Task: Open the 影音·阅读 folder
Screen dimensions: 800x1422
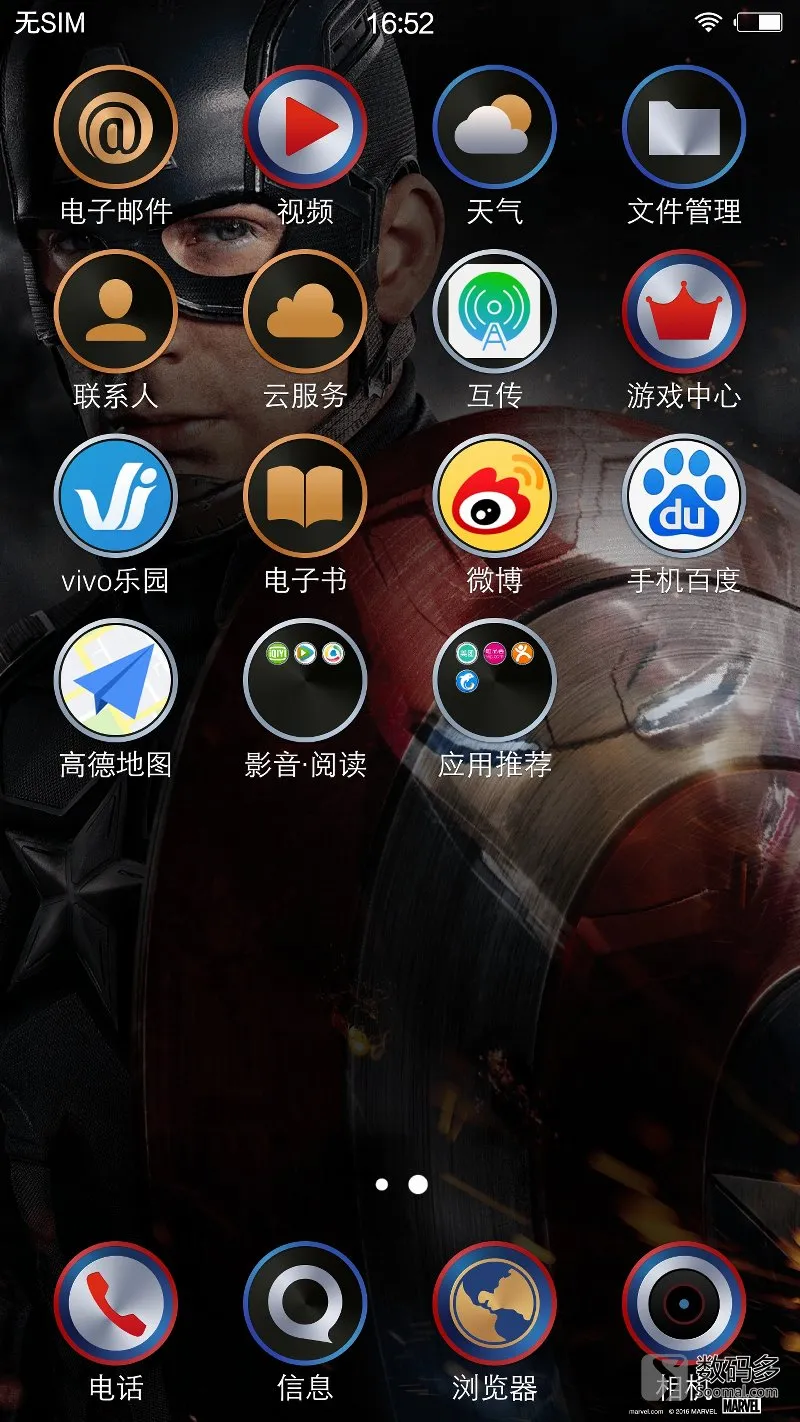Action: (x=305, y=680)
